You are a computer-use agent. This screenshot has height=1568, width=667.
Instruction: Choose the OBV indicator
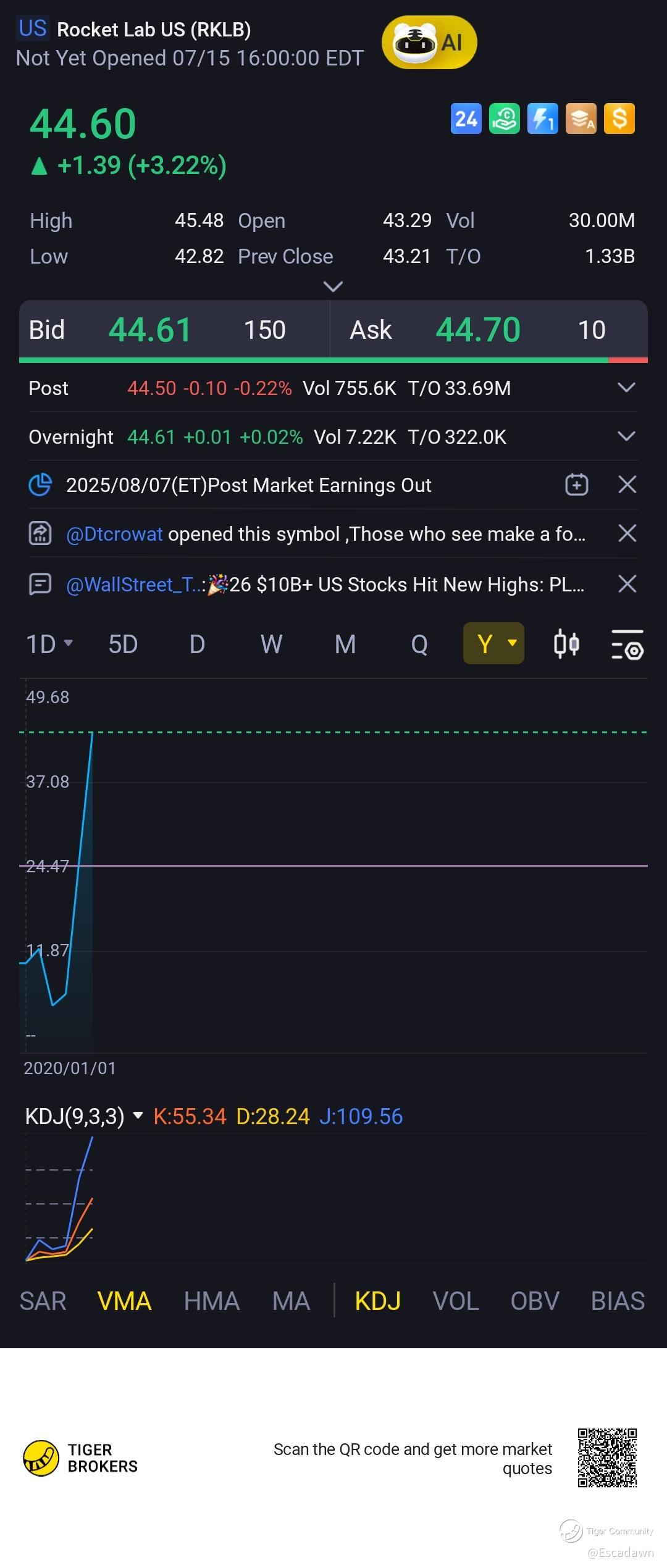tap(535, 1301)
